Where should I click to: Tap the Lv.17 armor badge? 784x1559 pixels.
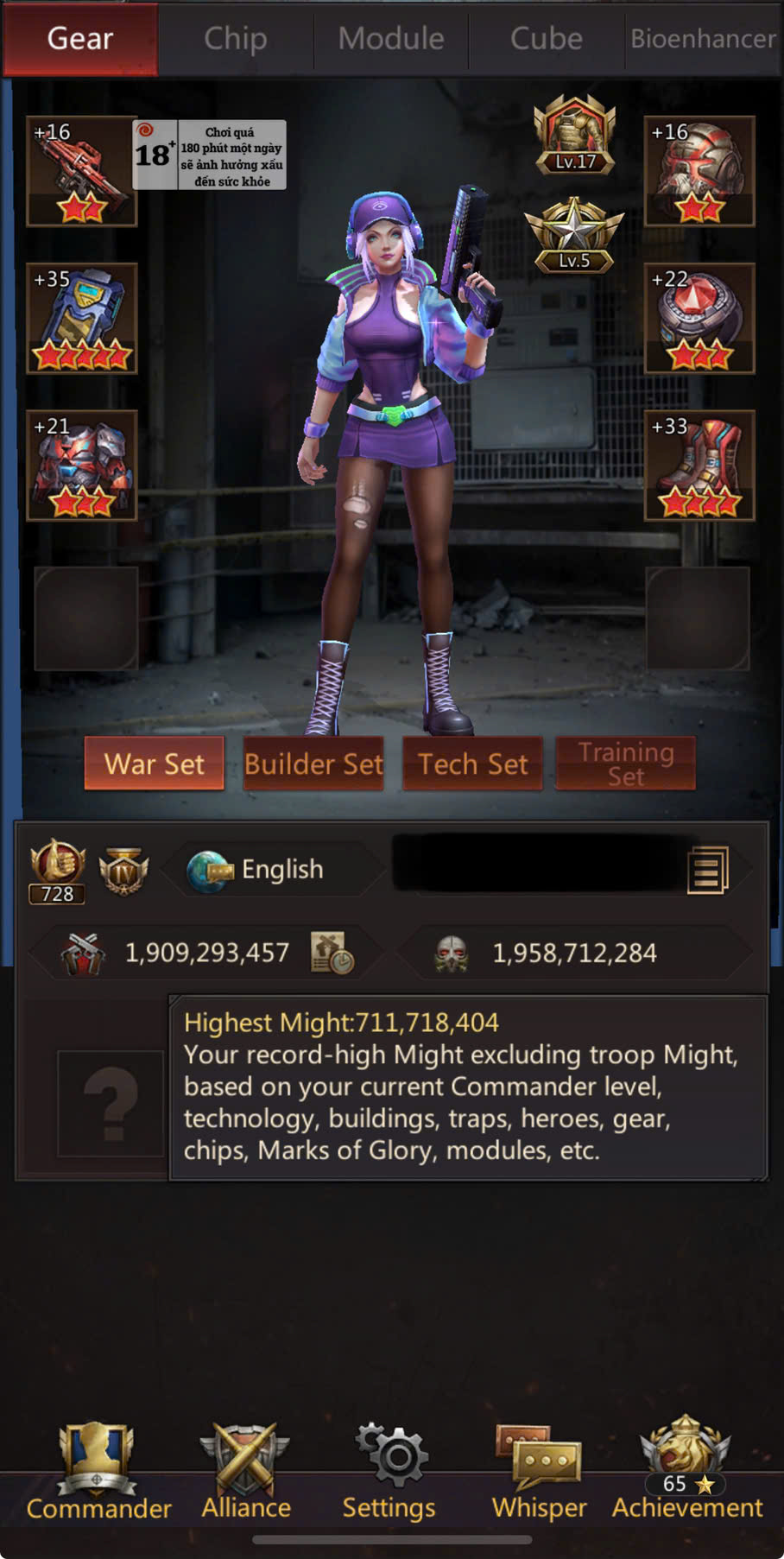coord(574,136)
